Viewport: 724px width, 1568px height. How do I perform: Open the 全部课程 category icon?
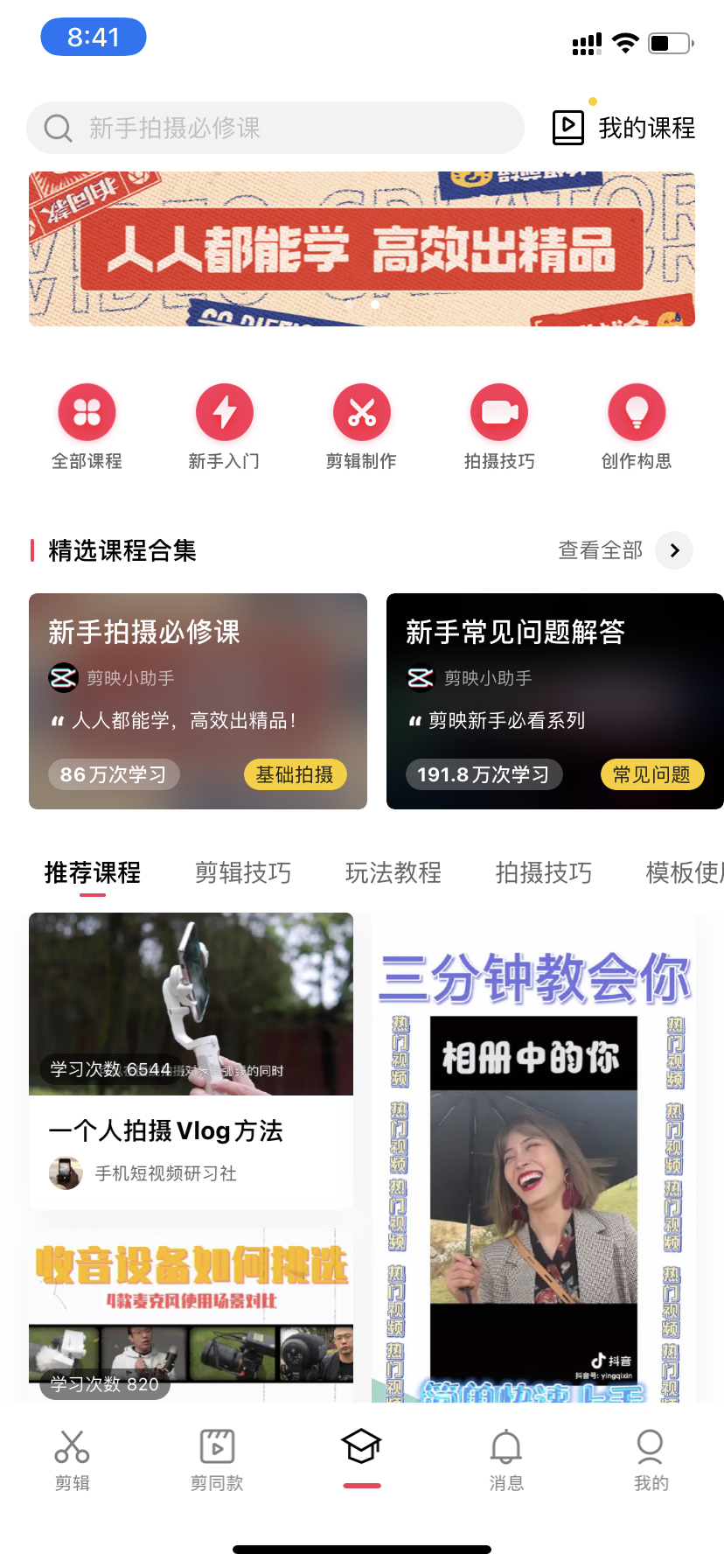87,411
